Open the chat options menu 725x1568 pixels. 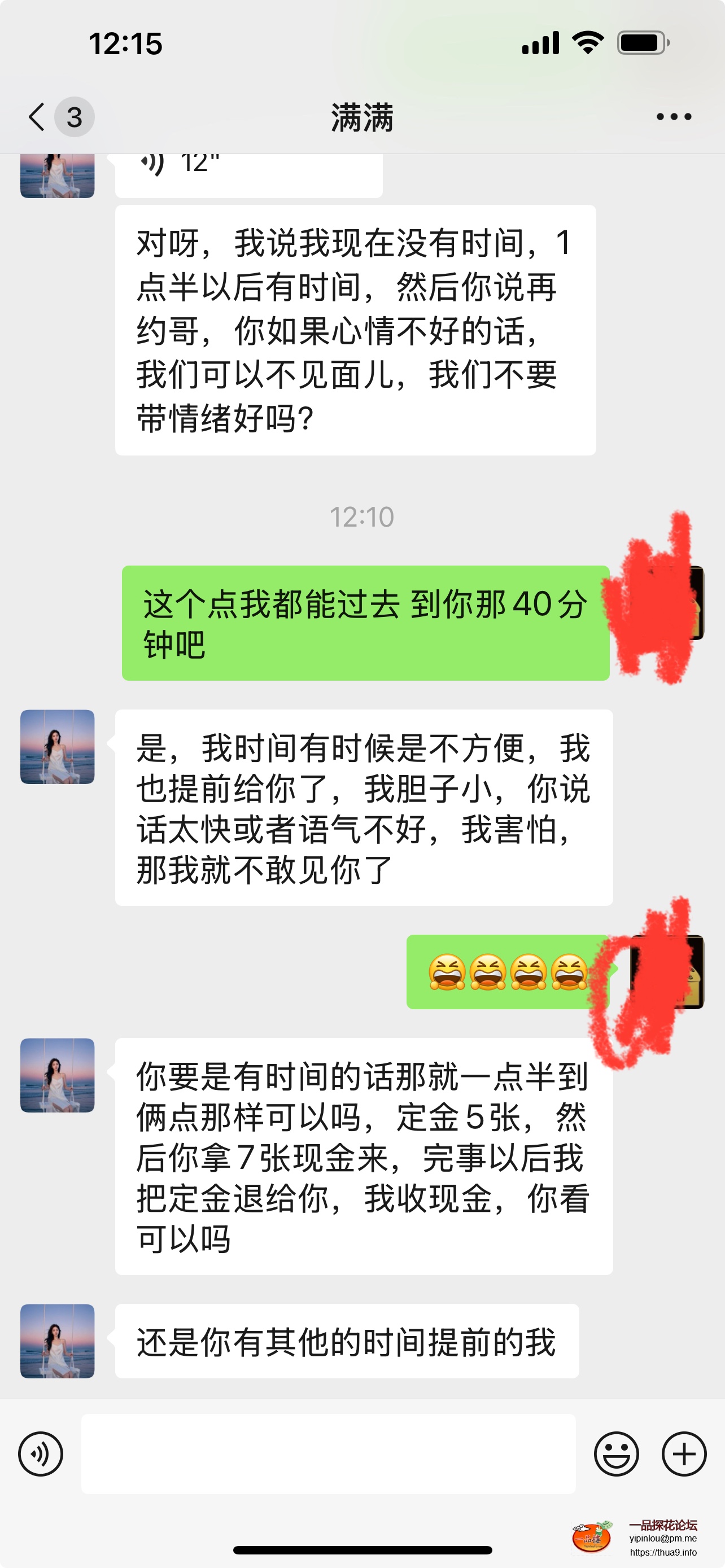point(673,117)
